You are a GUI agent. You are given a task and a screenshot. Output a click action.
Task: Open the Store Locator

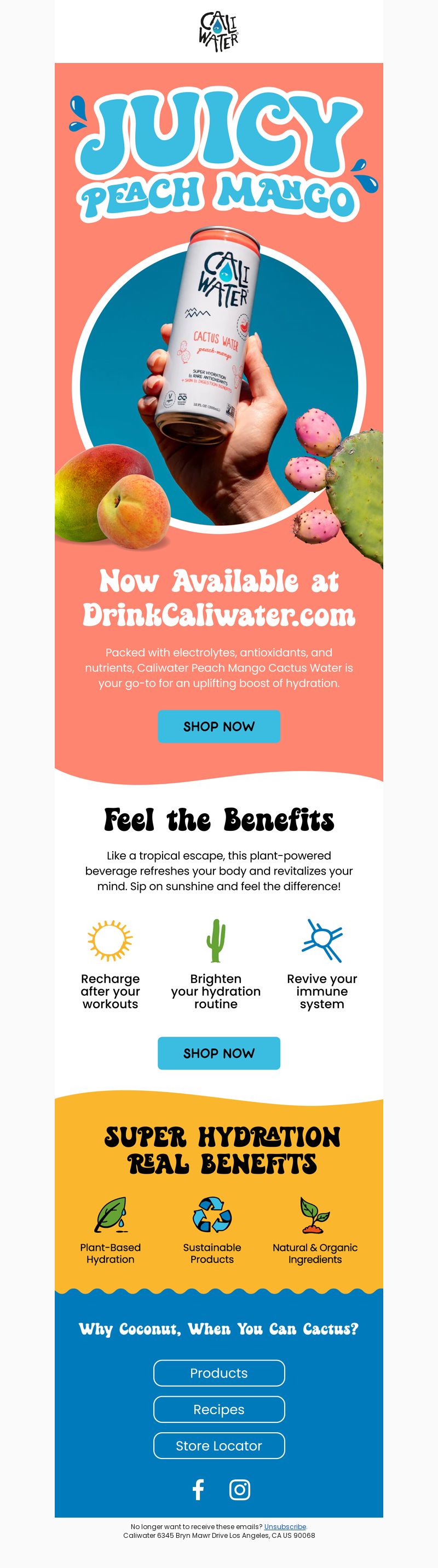(x=219, y=1446)
